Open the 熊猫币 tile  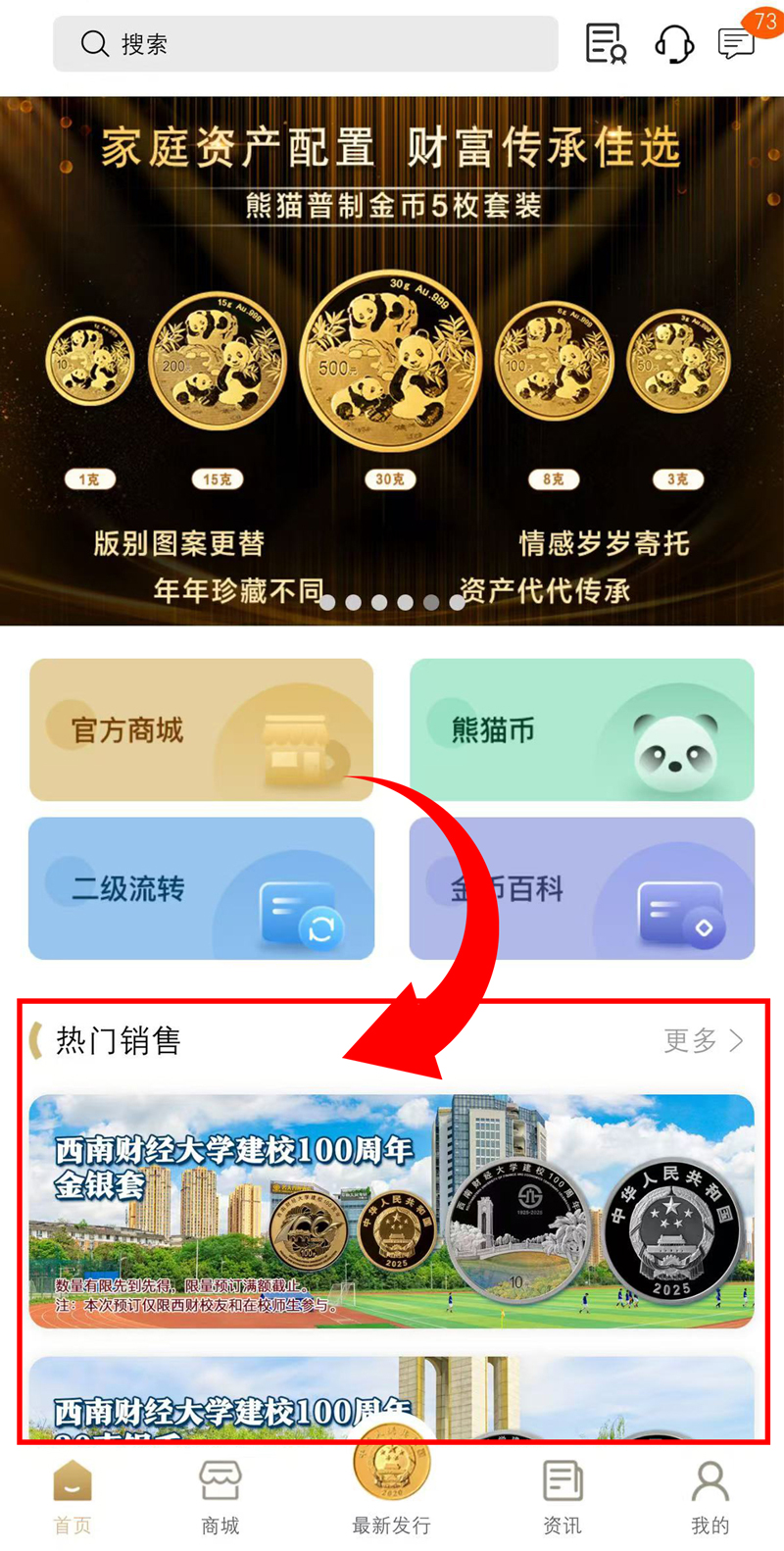coord(581,729)
